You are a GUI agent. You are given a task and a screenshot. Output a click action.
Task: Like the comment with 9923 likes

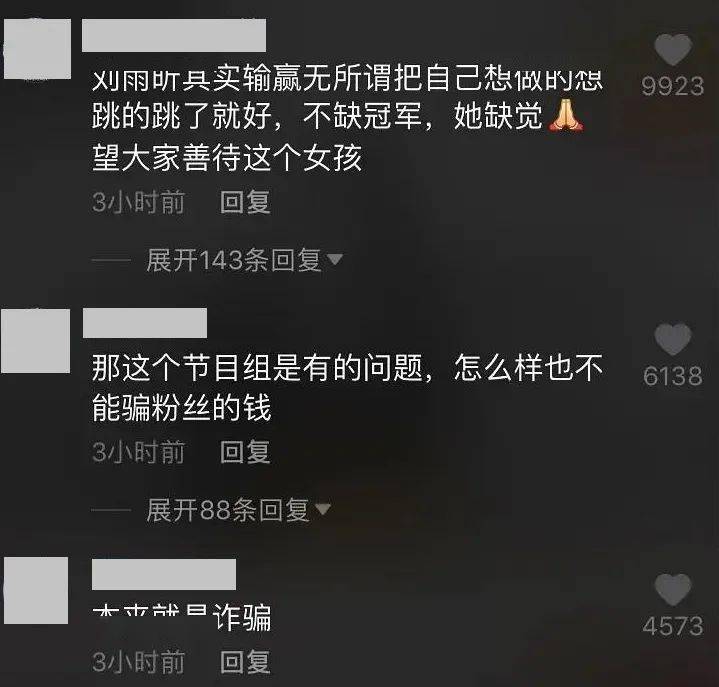(x=673, y=50)
